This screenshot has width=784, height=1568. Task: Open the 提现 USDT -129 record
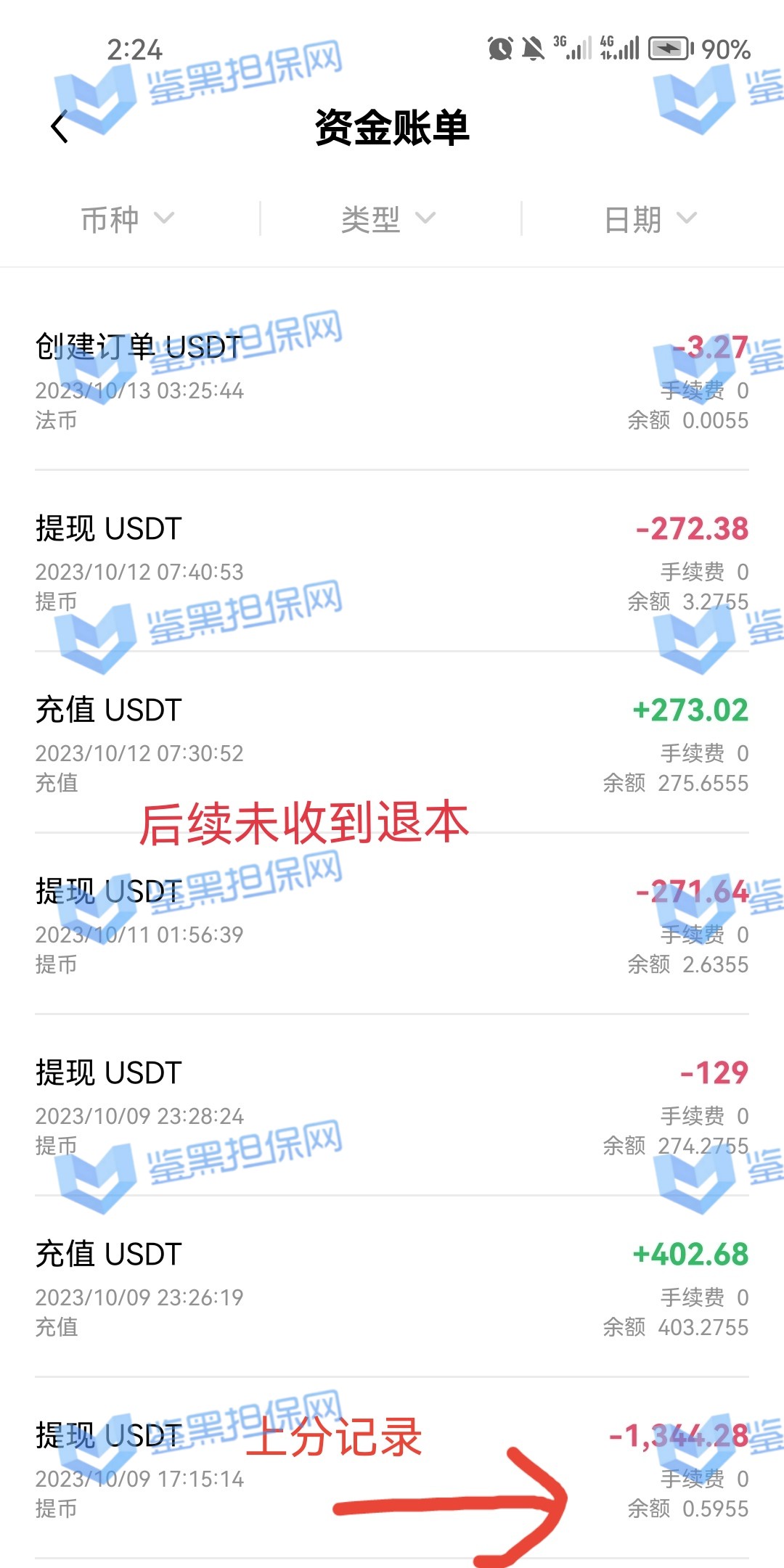(392, 1104)
